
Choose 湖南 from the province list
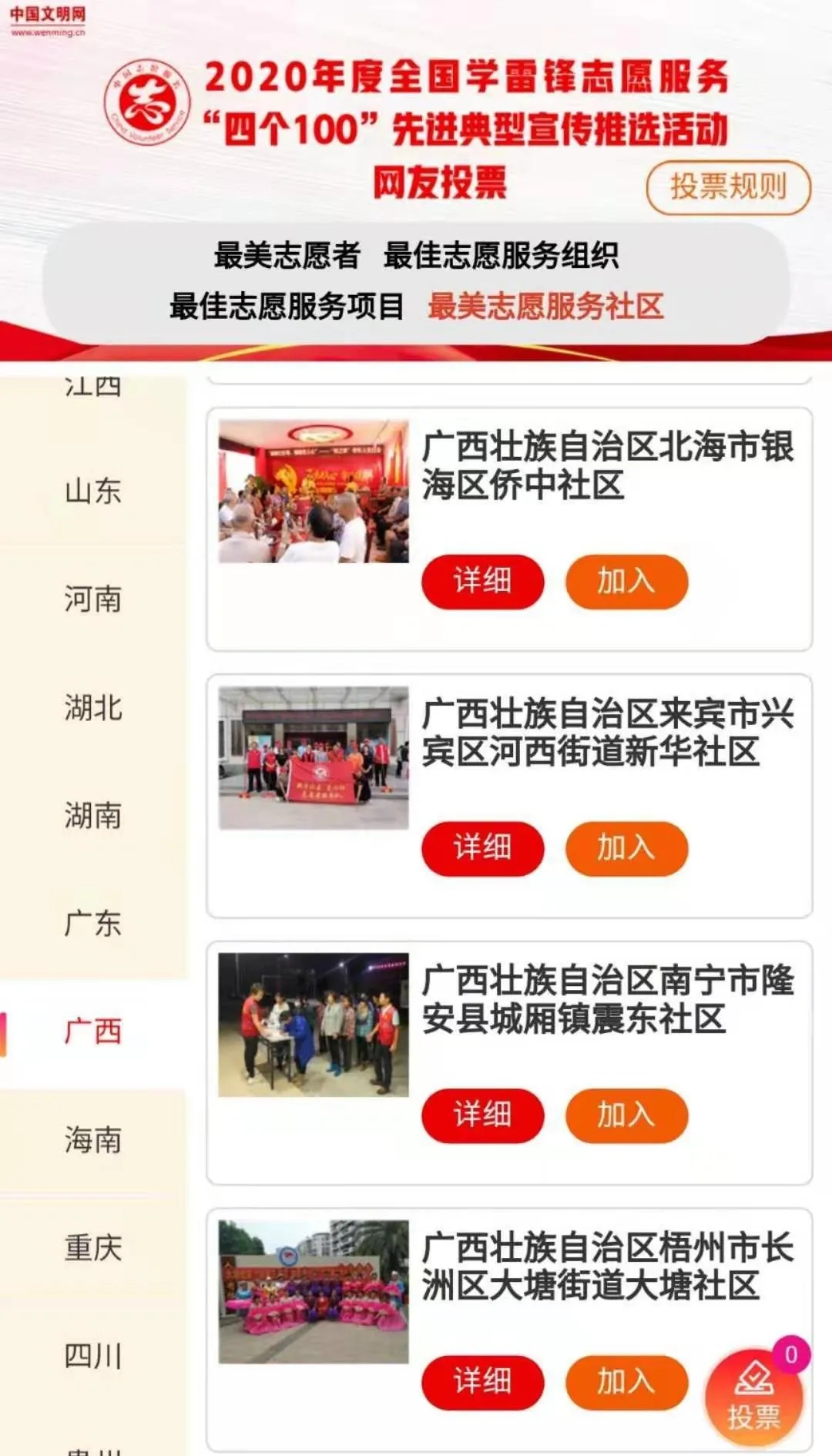coord(93,816)
